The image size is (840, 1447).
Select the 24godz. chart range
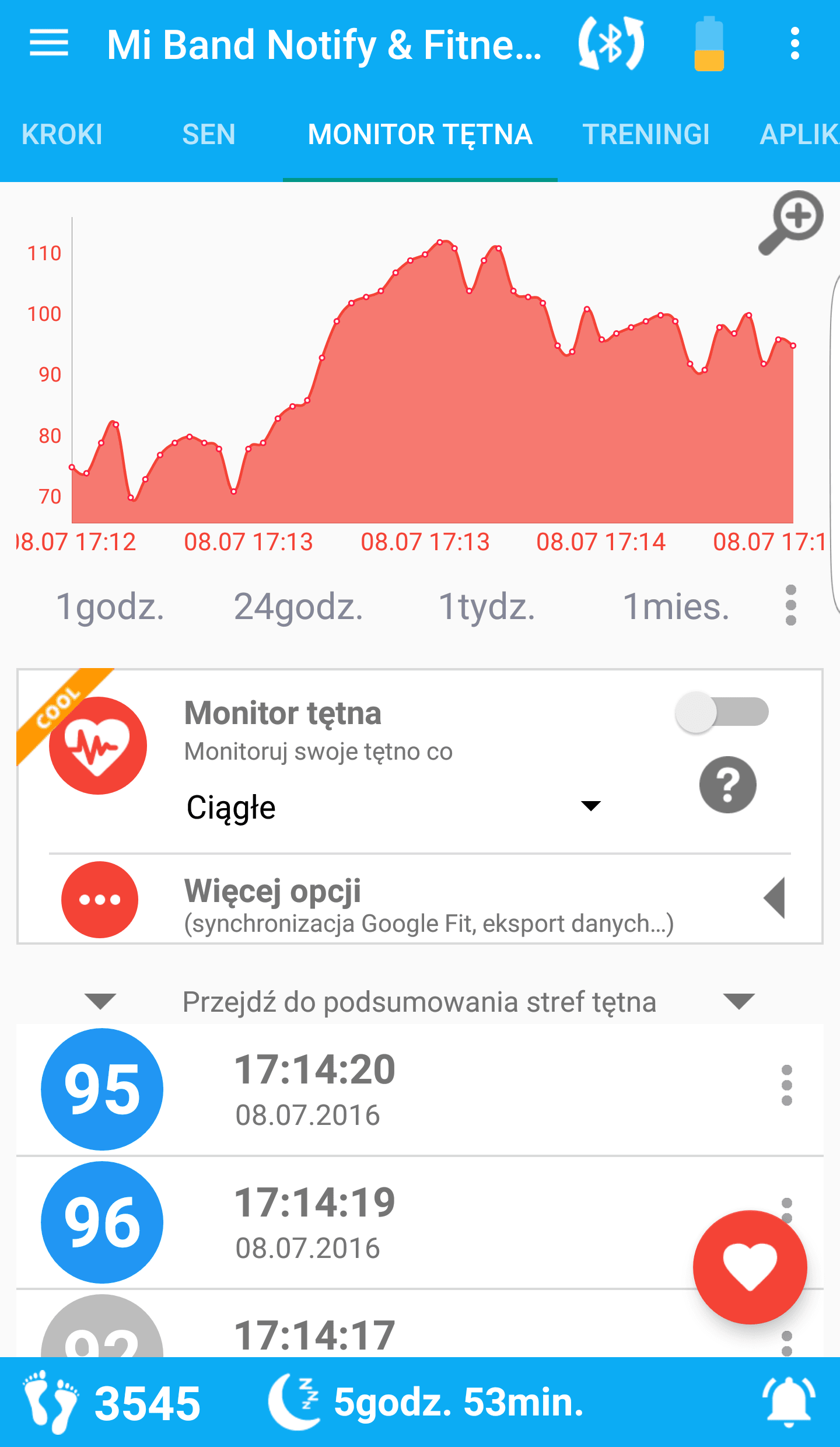[298, 607]
